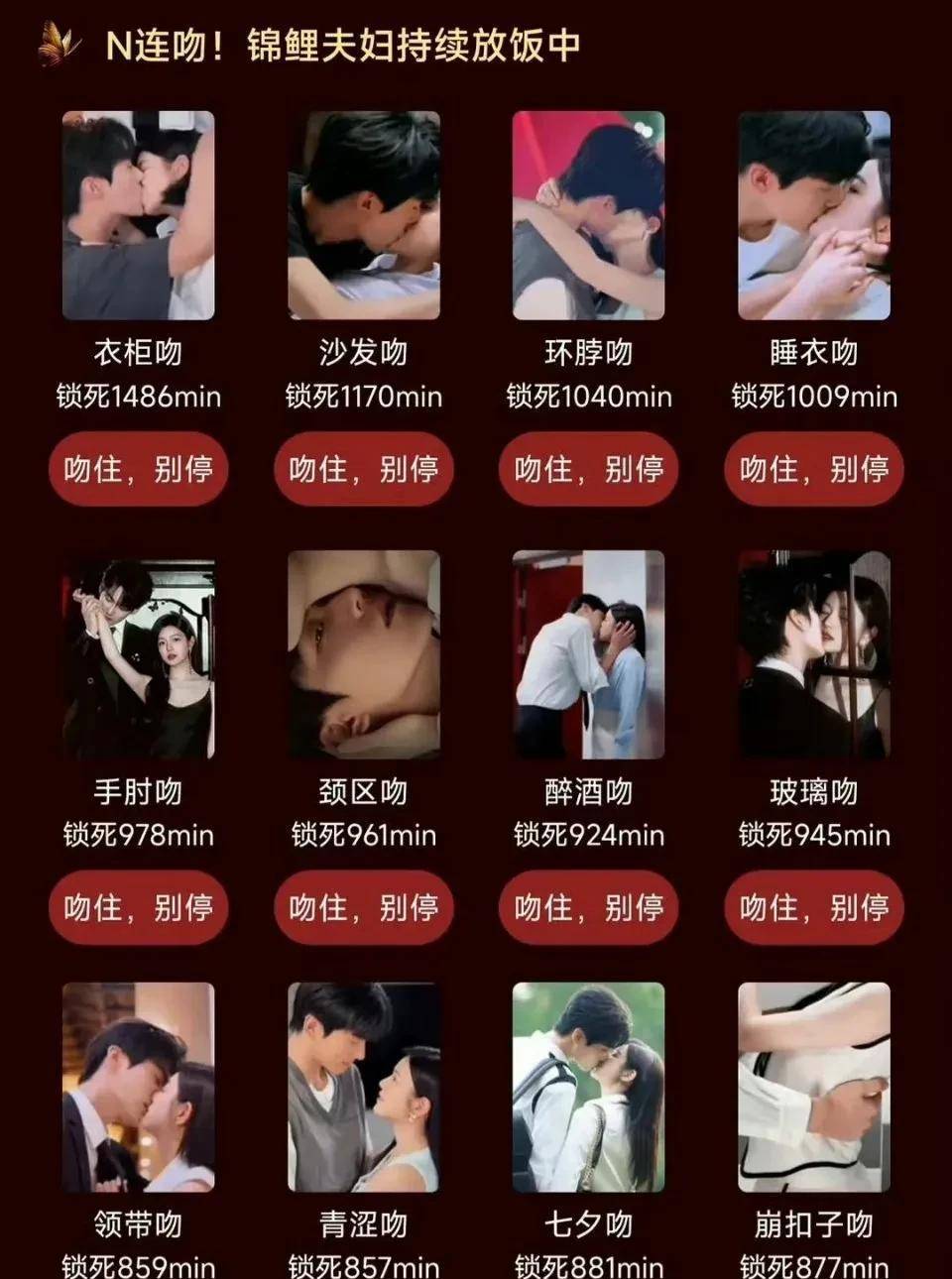The image size is (952, 1279).
Task: Open the 醉酒吻 clip thumbnail
Action: pos(588,654)
